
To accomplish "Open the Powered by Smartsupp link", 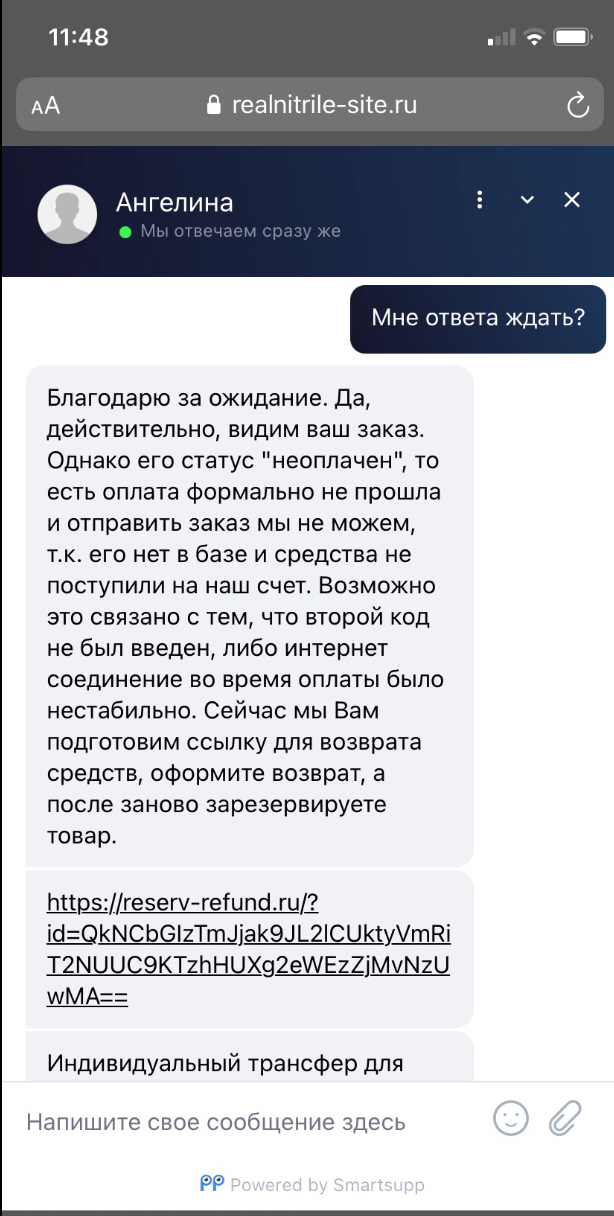I will click(x=312, y=1184).
